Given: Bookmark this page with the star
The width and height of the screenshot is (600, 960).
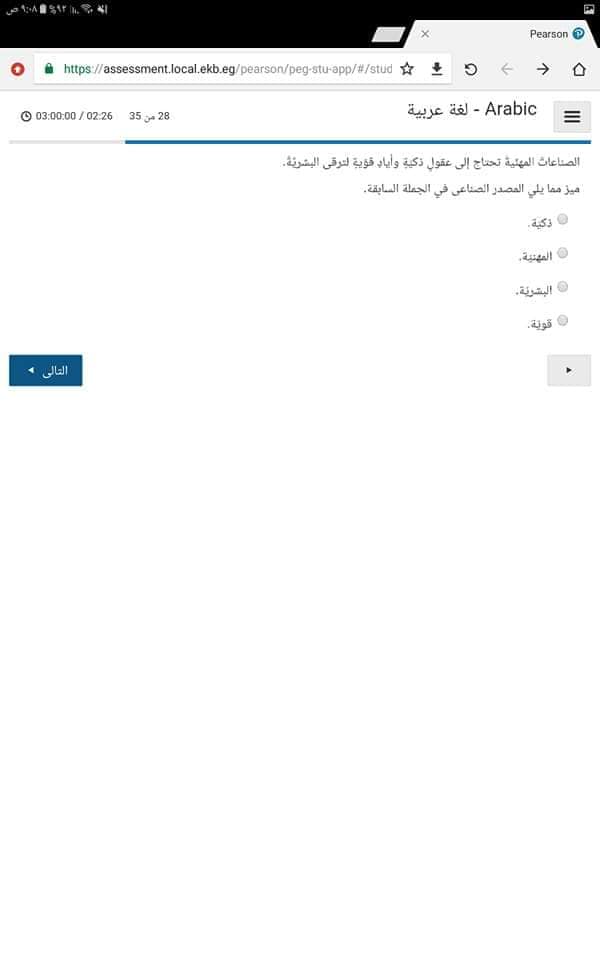Looking at the screenshot, I should point(407,69).
